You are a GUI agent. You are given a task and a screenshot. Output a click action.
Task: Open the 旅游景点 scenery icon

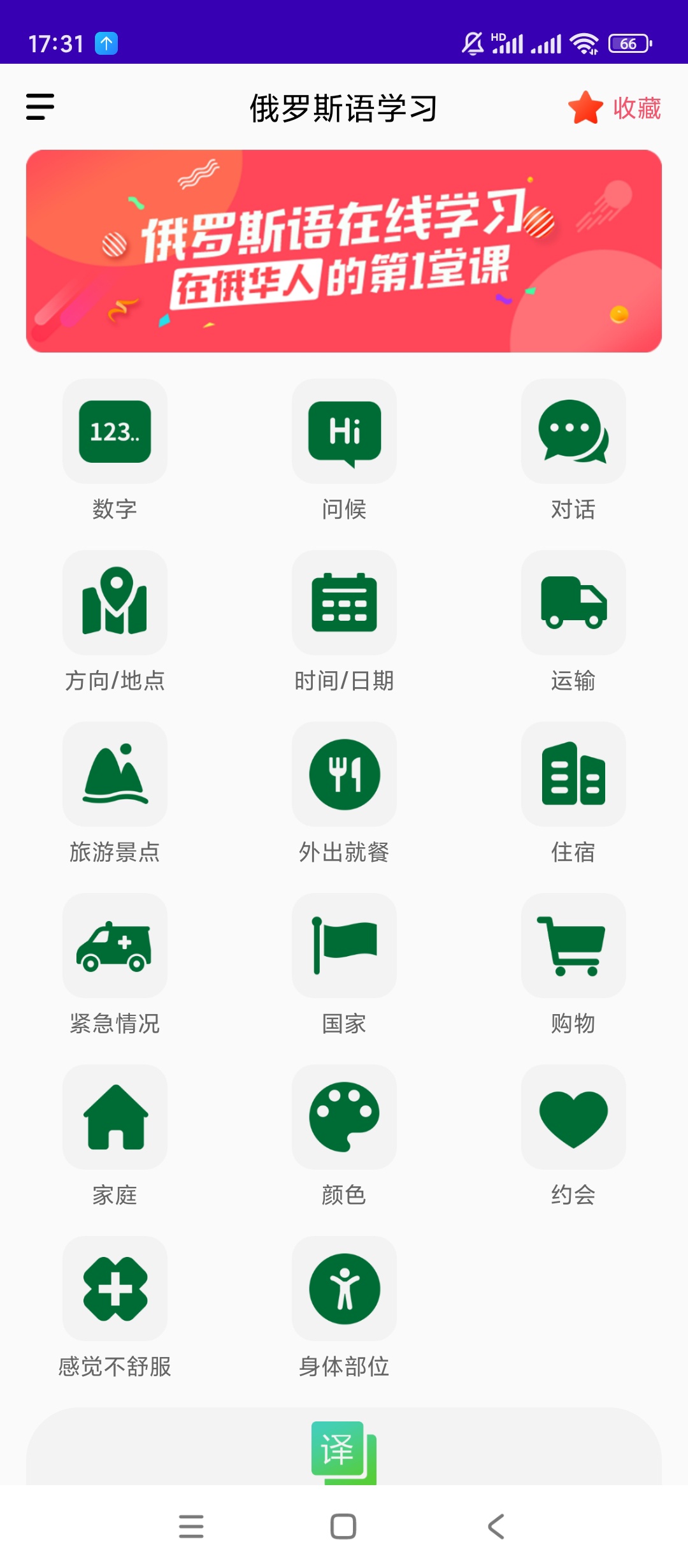pos(115,774)
